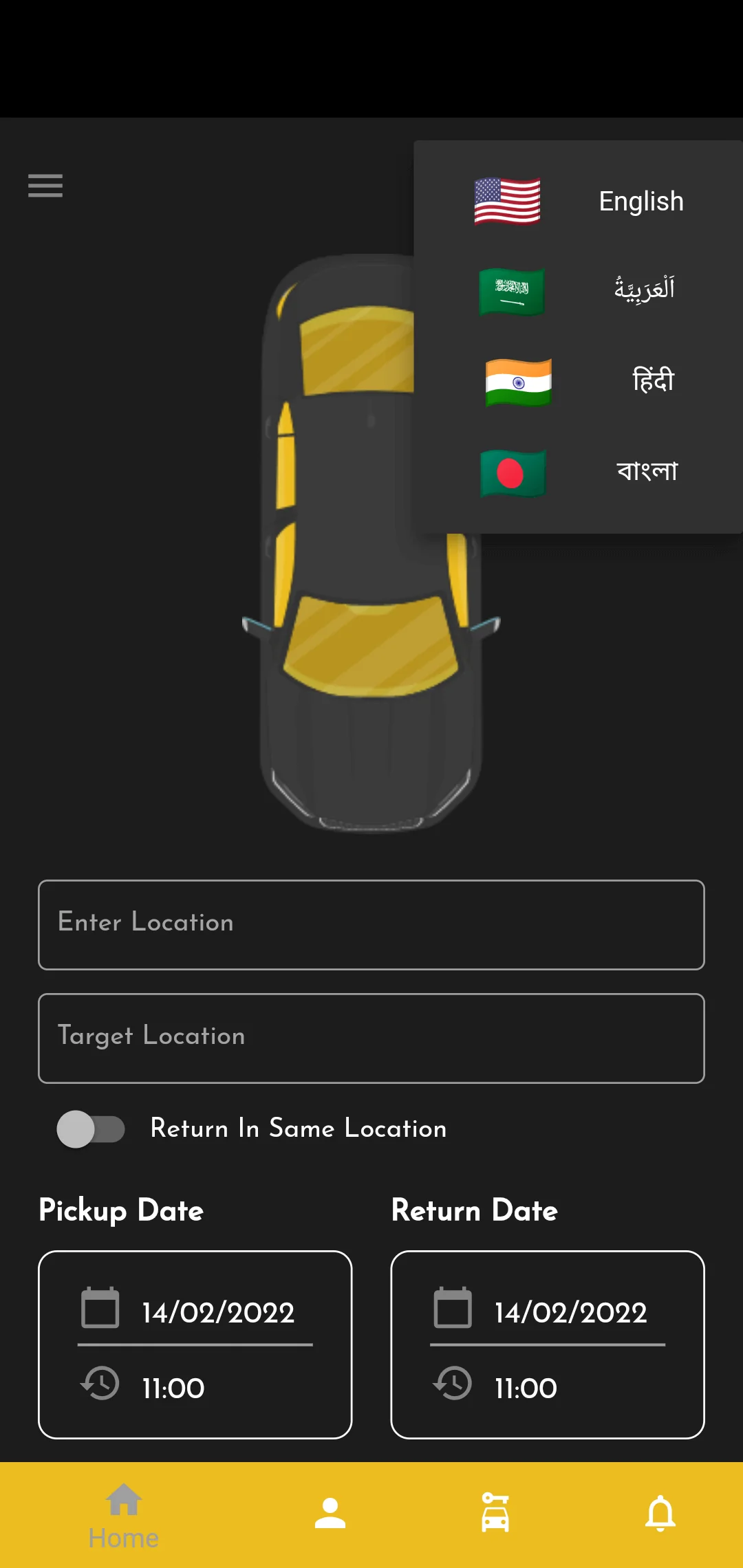Select English language option
This screenshot has width=743, height=1568.
(x=578, y=202)
